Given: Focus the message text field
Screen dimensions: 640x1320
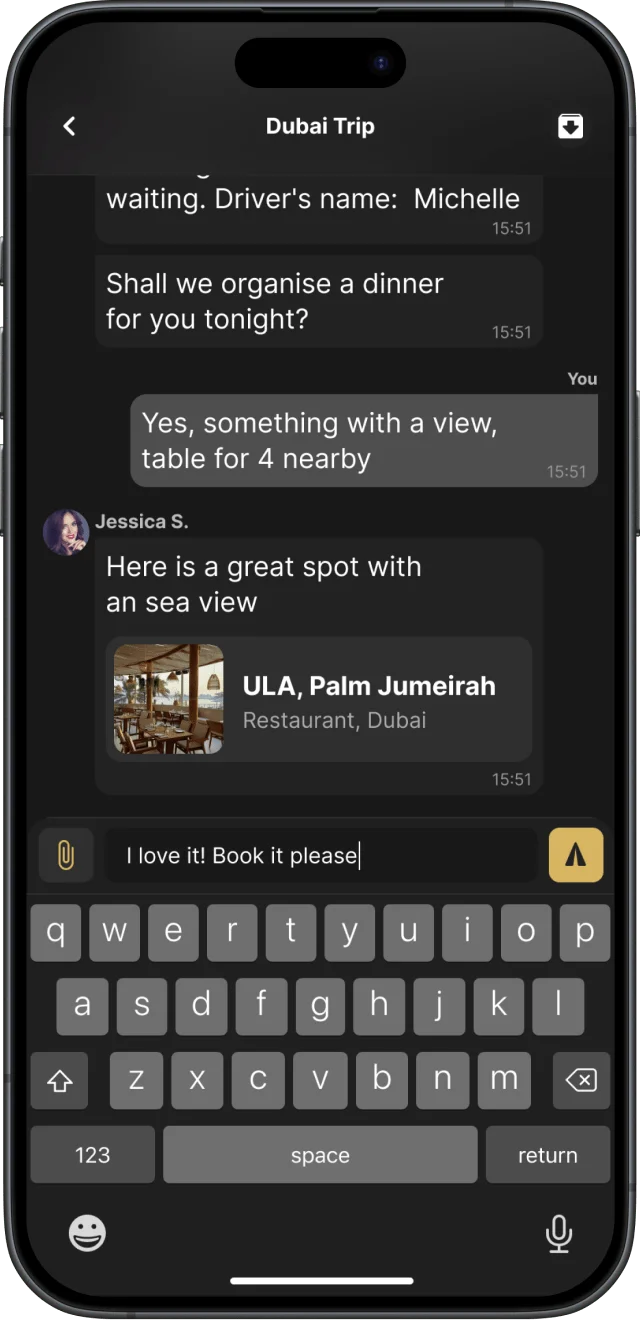Looking at the screenshot, I should coord(320,855).
